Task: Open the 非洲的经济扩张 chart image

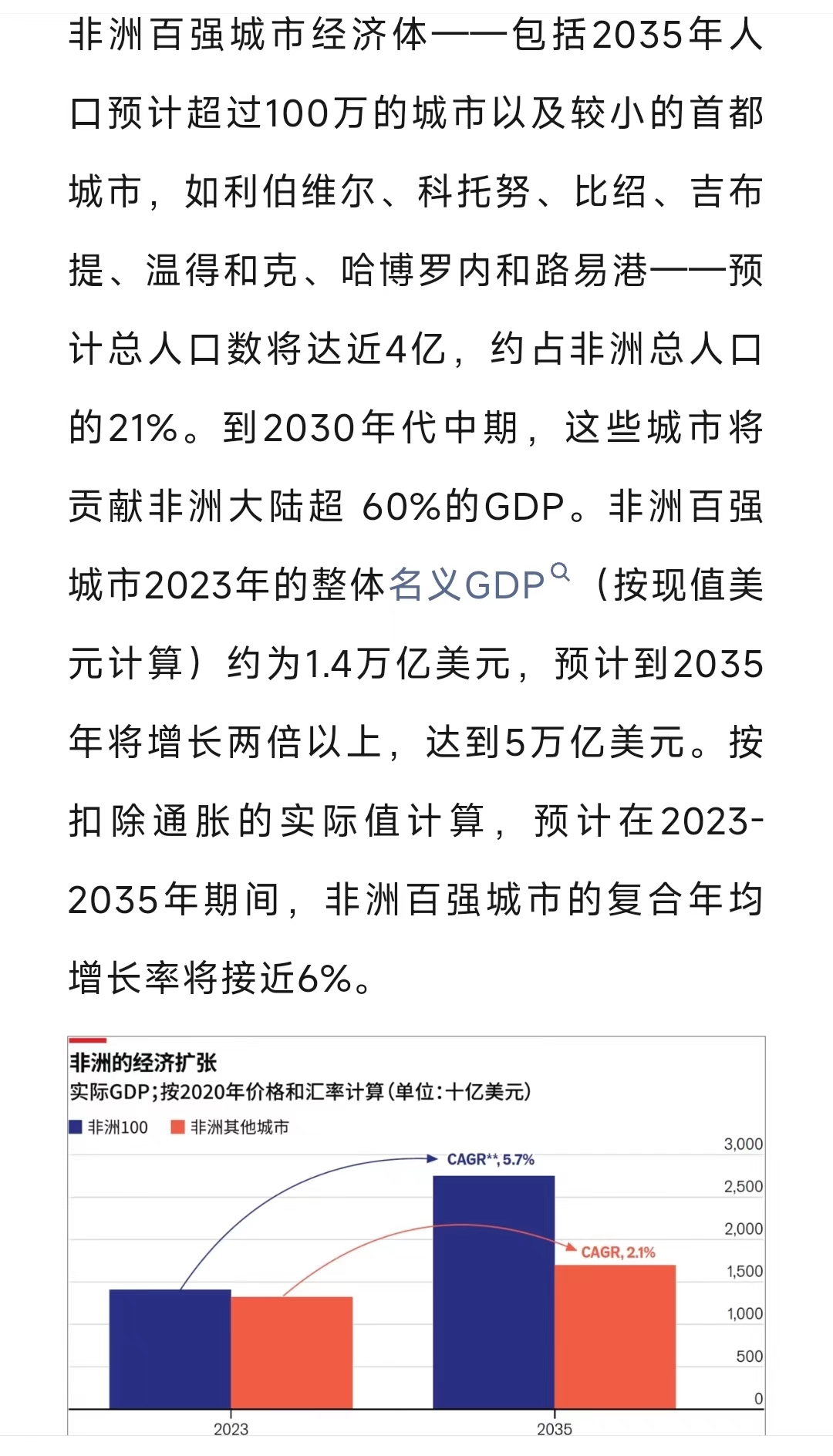Action: tap(416, 1235)
